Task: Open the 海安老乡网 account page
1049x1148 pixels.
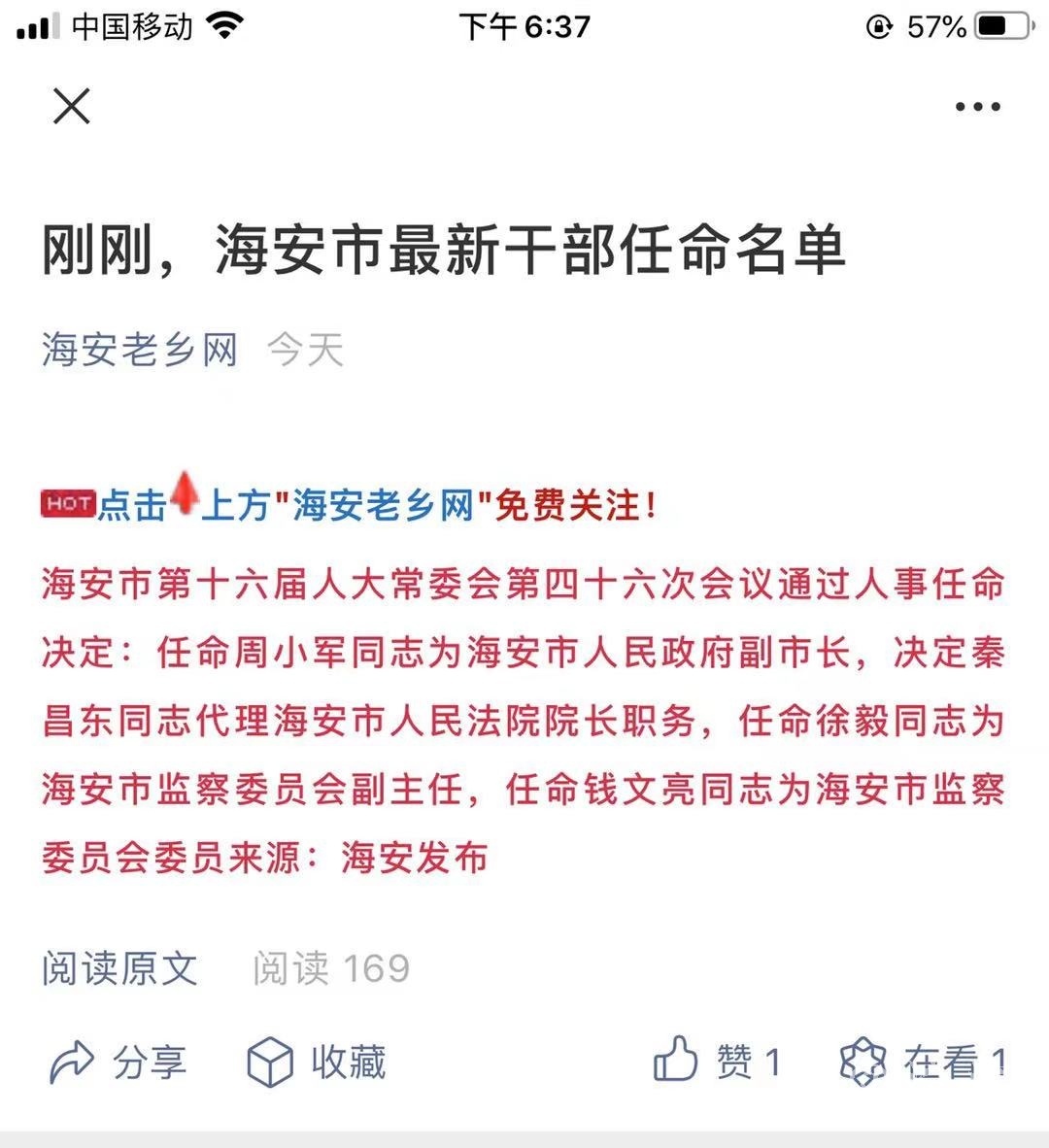Action: 140,350
